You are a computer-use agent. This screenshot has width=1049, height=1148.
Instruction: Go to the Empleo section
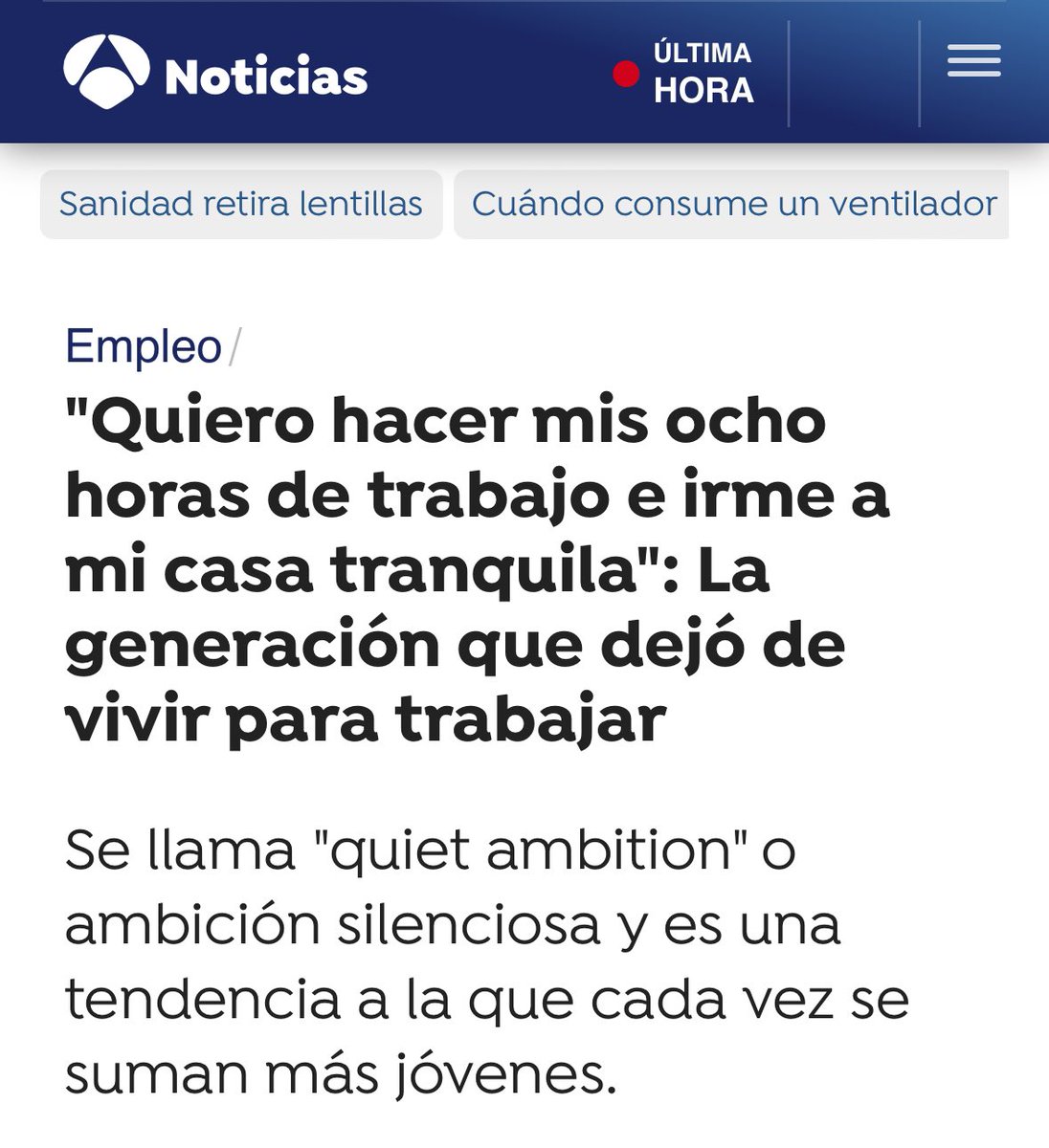click(x=144, y=345)
